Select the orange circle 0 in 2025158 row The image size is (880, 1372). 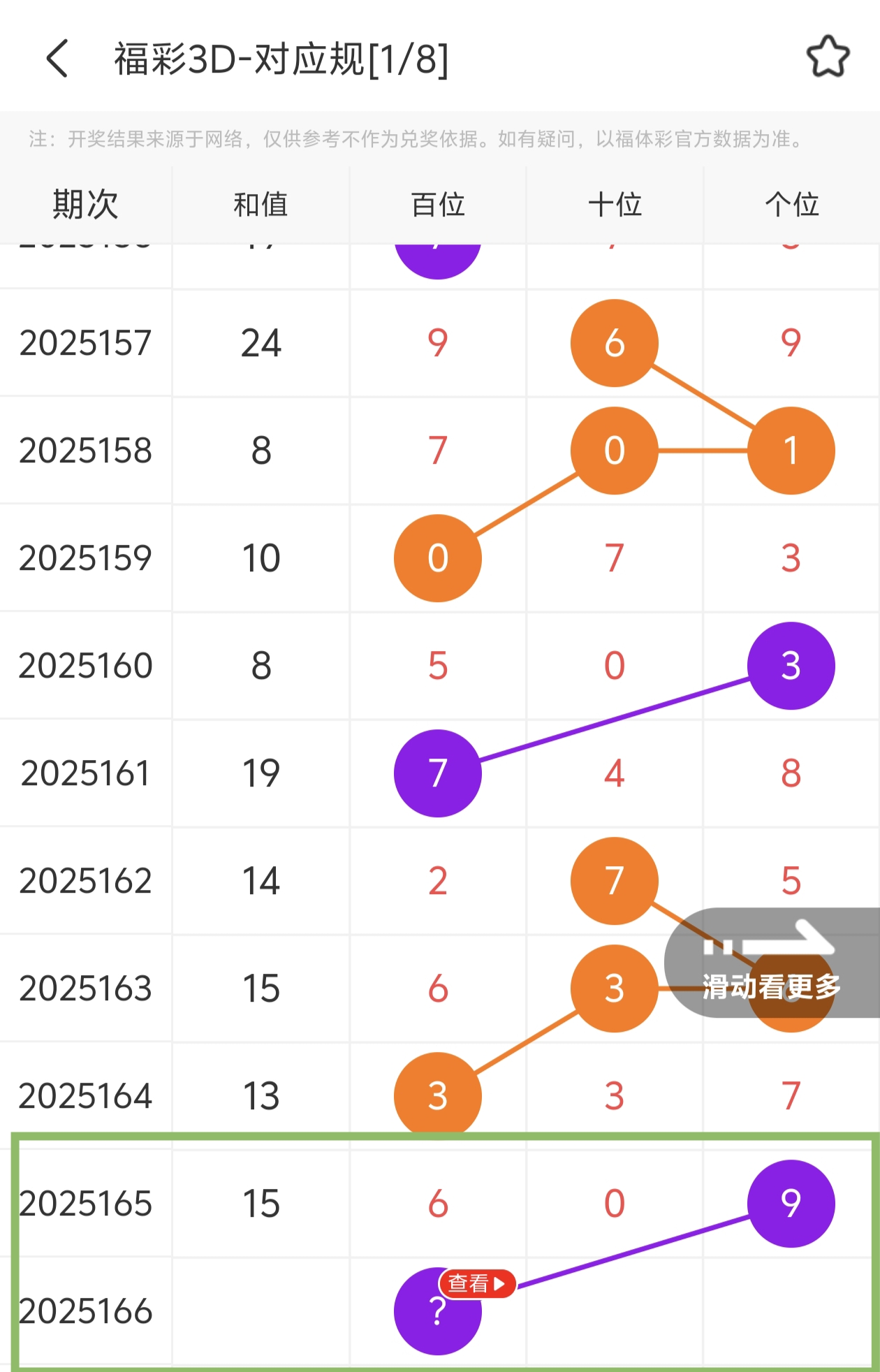[x=614, y=451]
